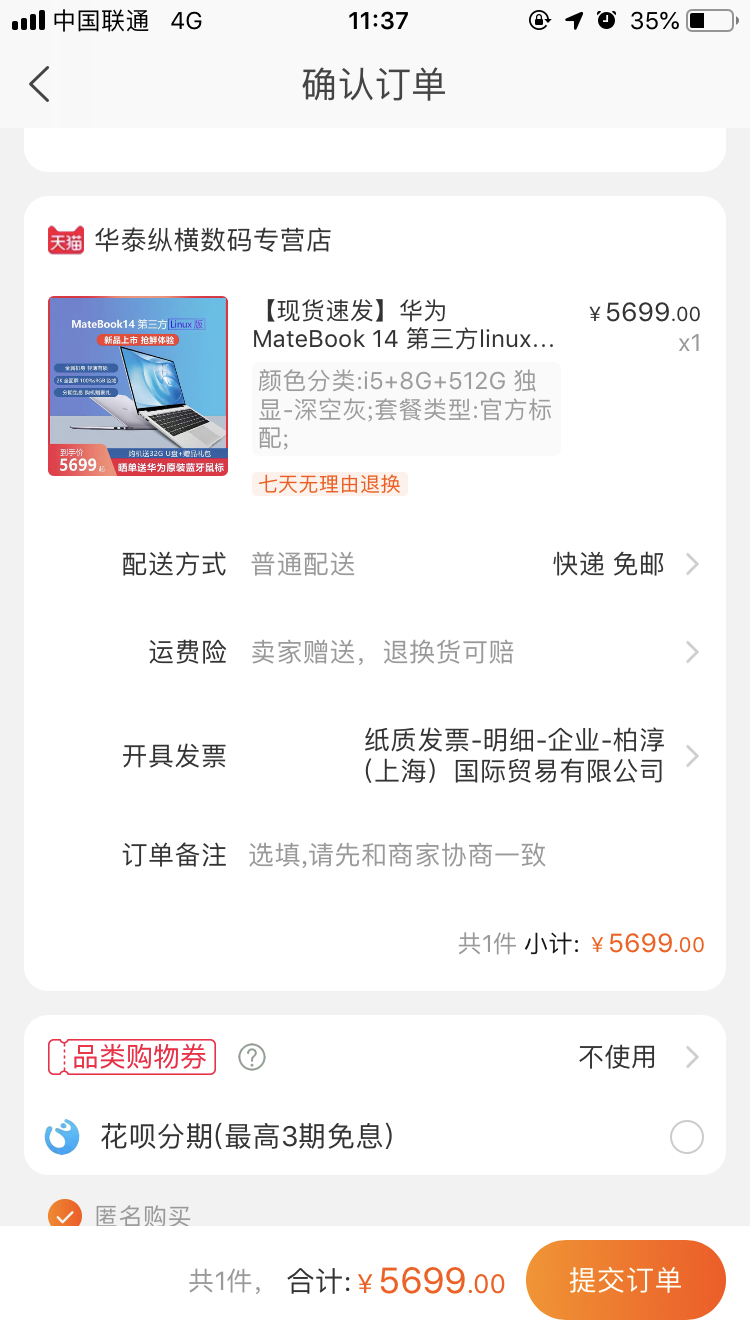The width and height of the screenshot is (750, 1334).
Task: Go back from the 确认订单 page
Action: [x=40, y=85]
